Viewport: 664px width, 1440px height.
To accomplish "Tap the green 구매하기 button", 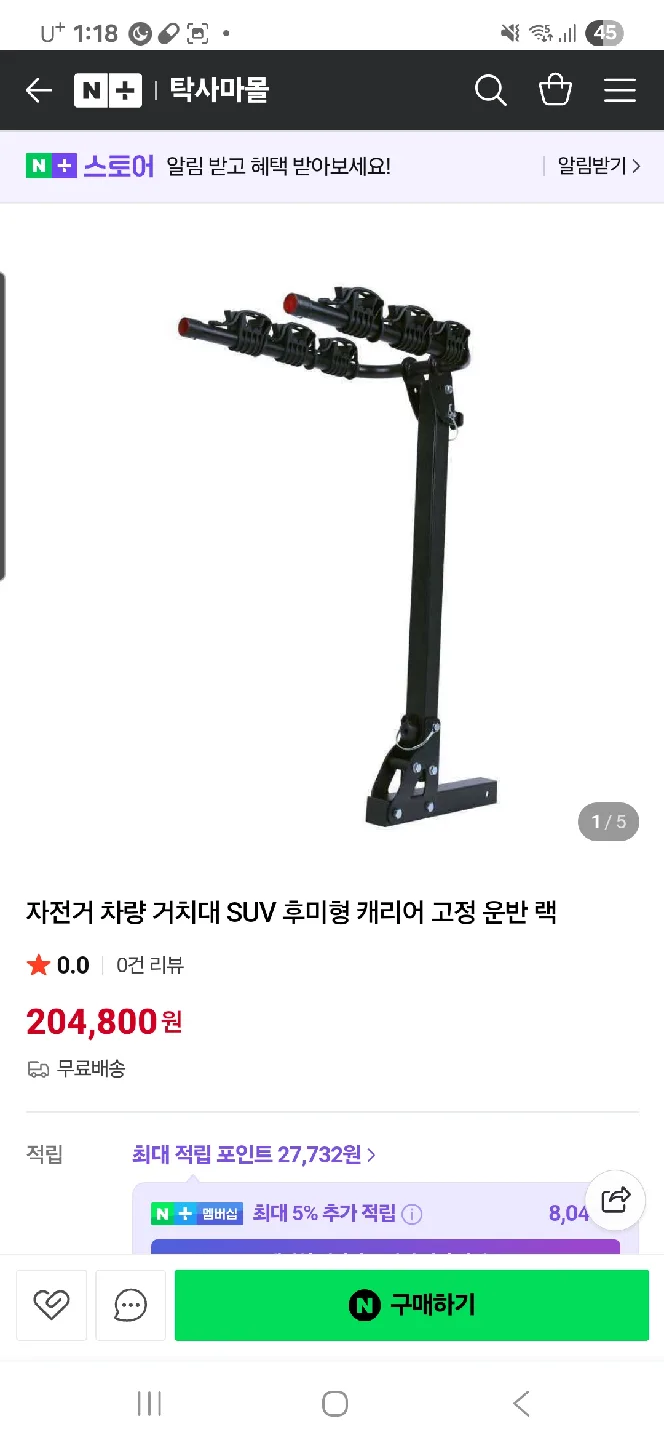I will 412,1305.
